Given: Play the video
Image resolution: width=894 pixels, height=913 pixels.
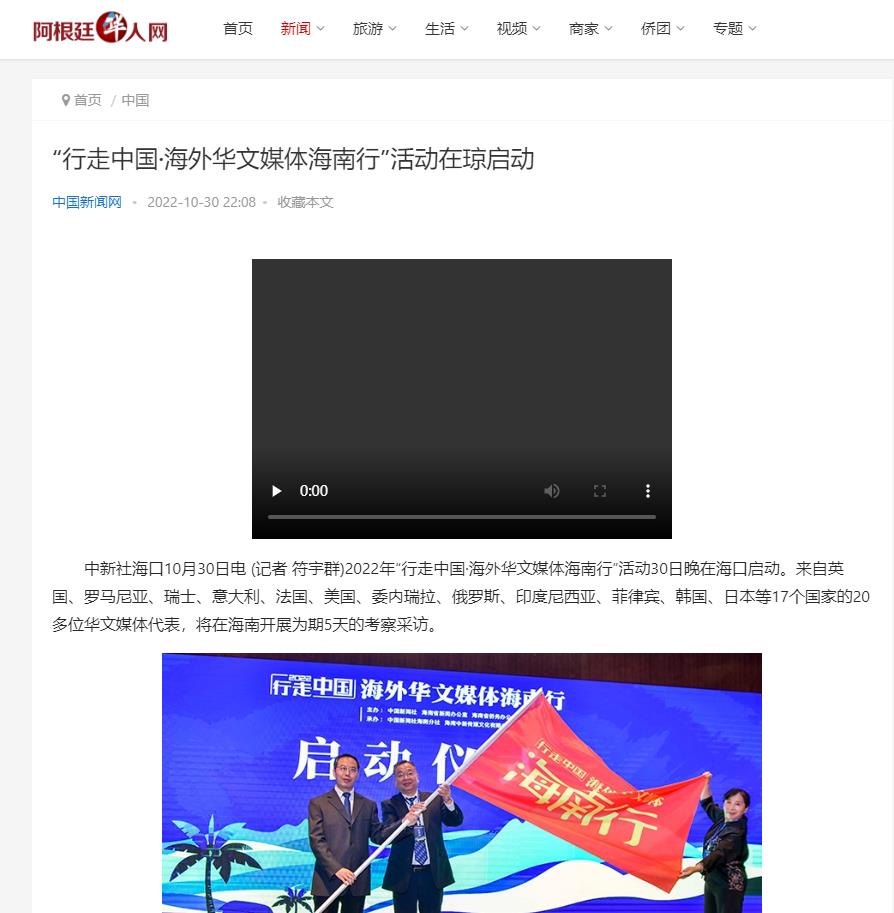Looking at the screenshot, I should coord(277,491).
